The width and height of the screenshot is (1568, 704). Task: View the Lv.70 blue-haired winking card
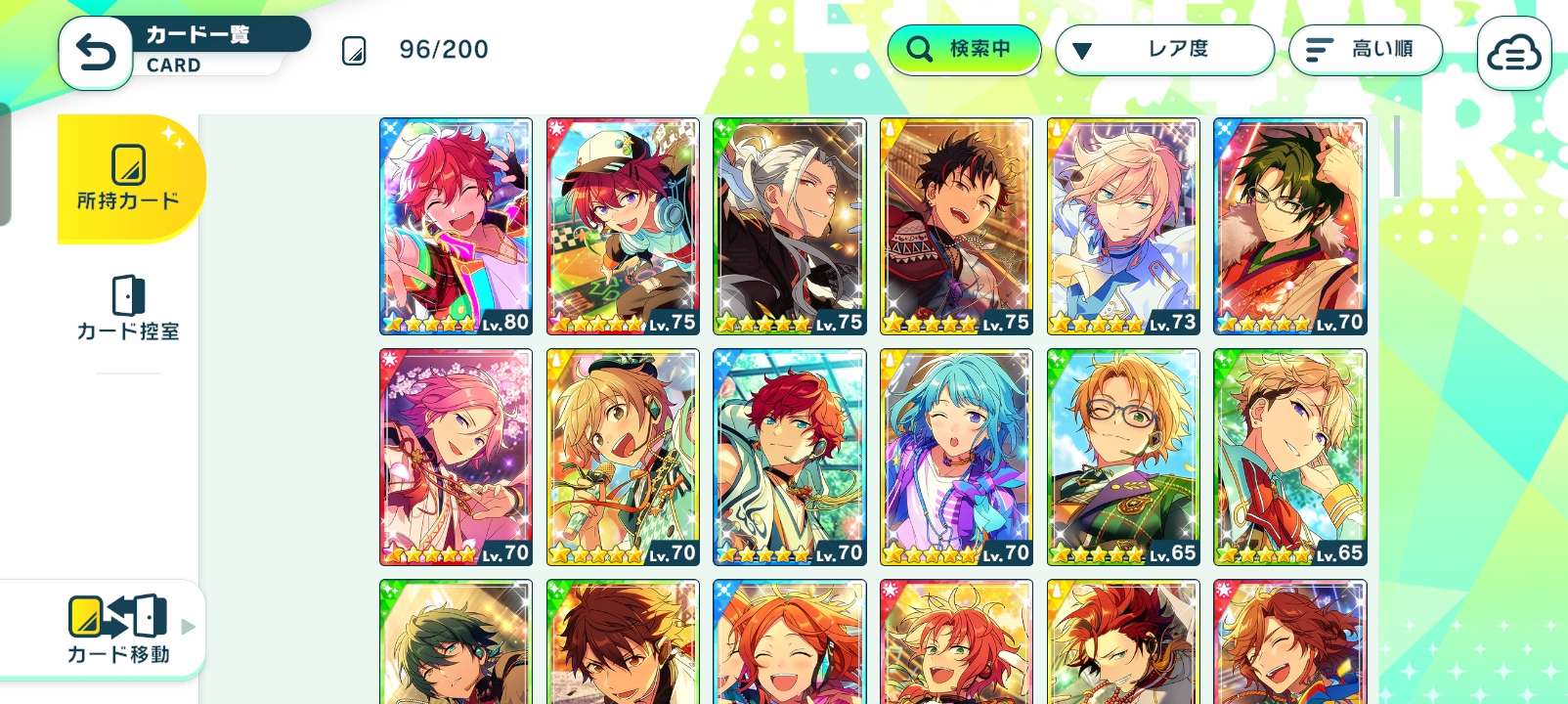(956, 457)
